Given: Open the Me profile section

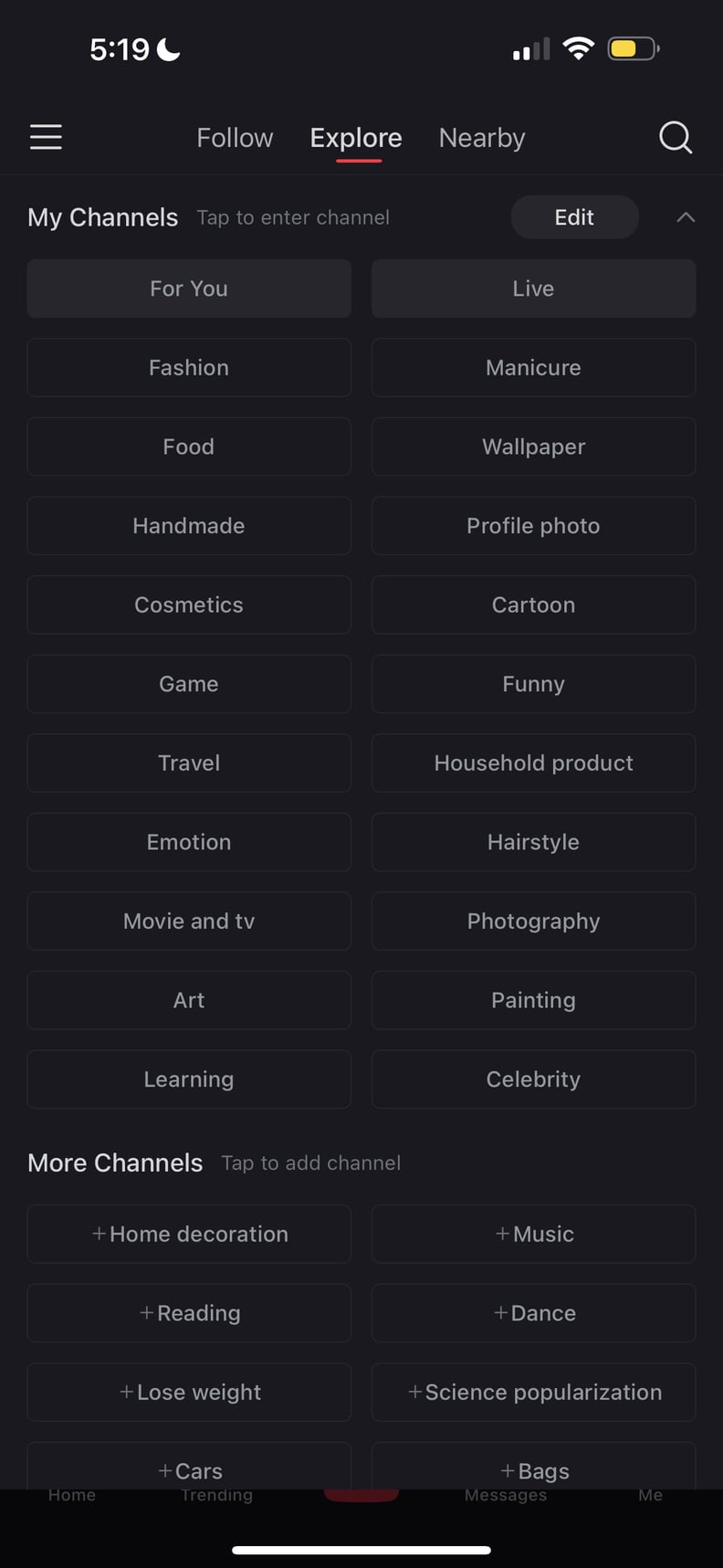Looking at the screenshot, I should coord(650,1494).
